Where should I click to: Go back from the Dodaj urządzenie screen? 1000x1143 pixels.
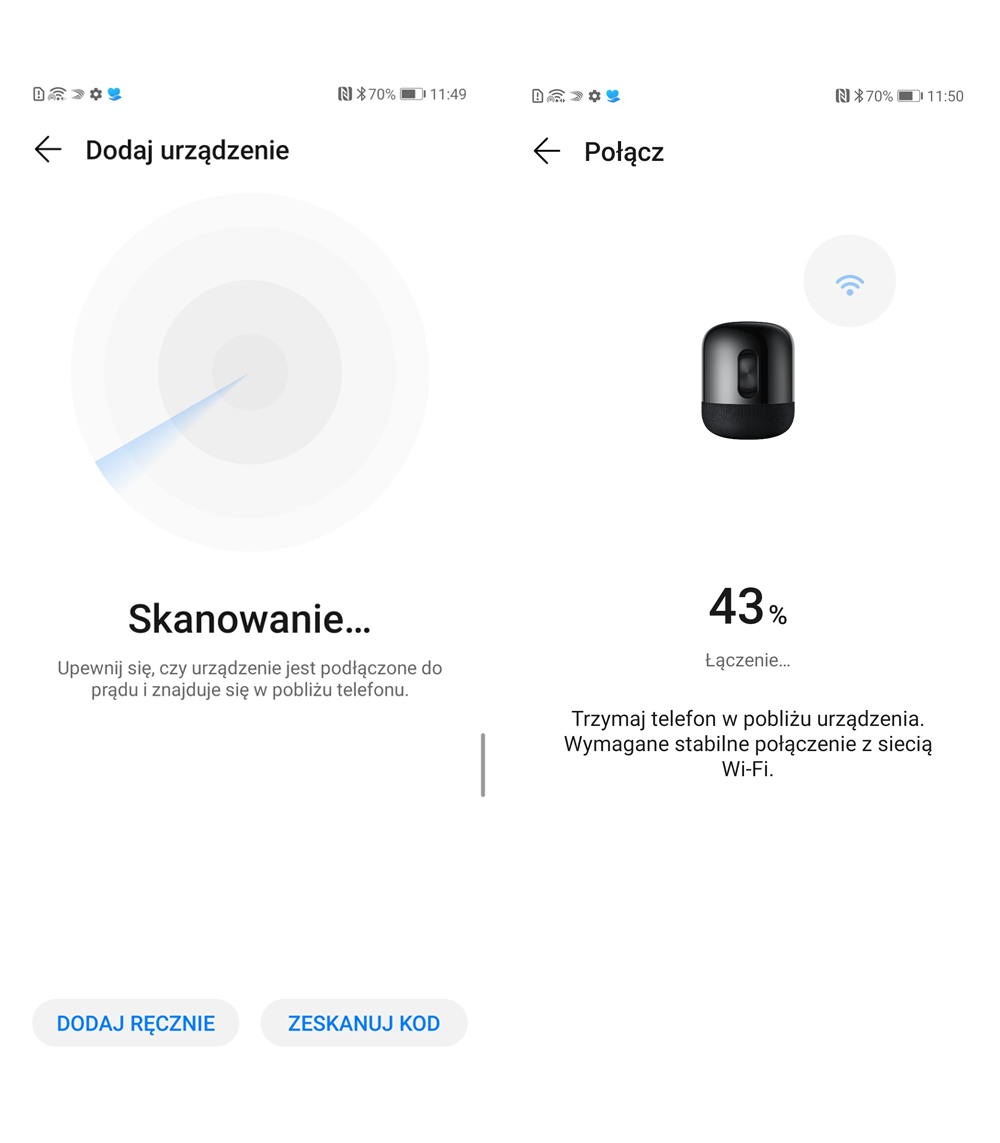pos(48,150)
